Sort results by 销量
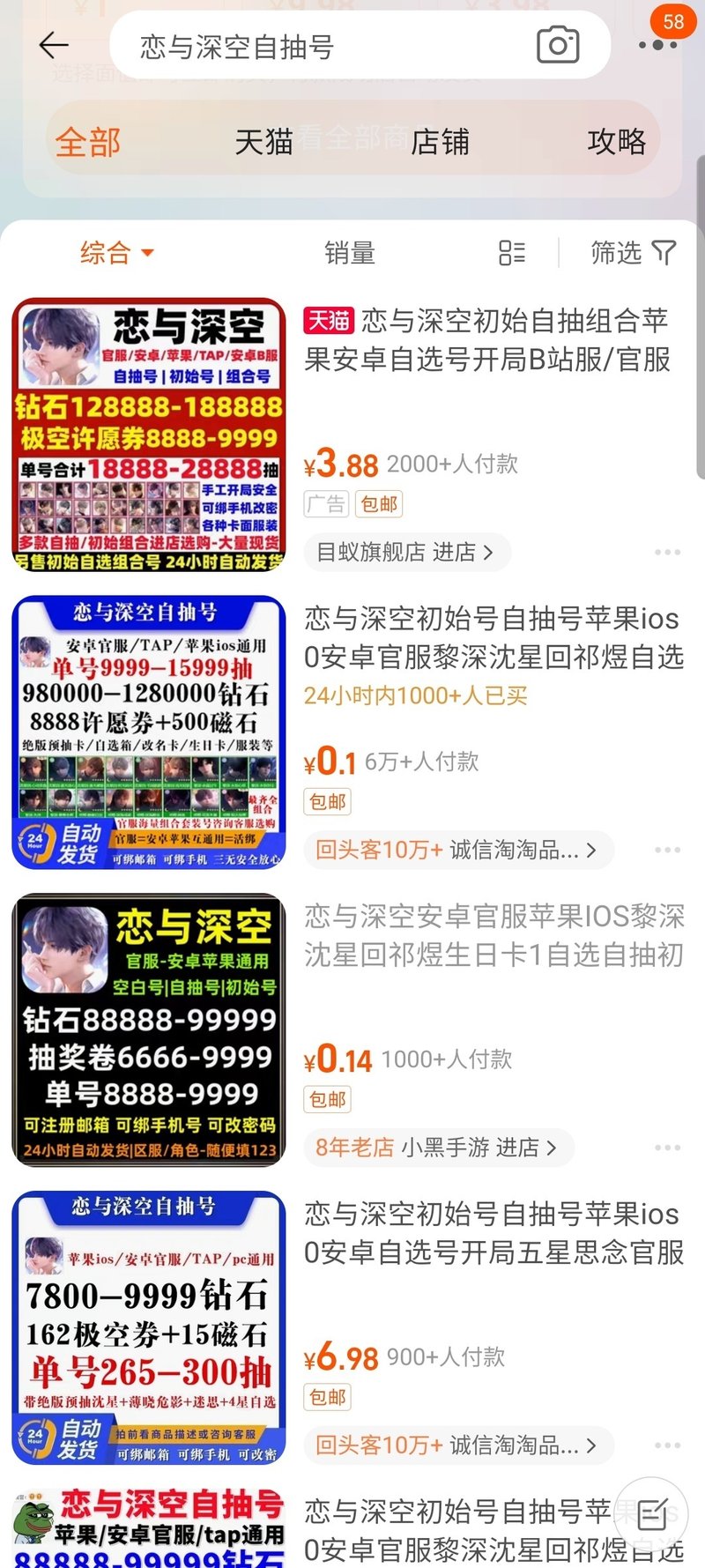Screen dimensions: 705x1568 pos(350,254)
